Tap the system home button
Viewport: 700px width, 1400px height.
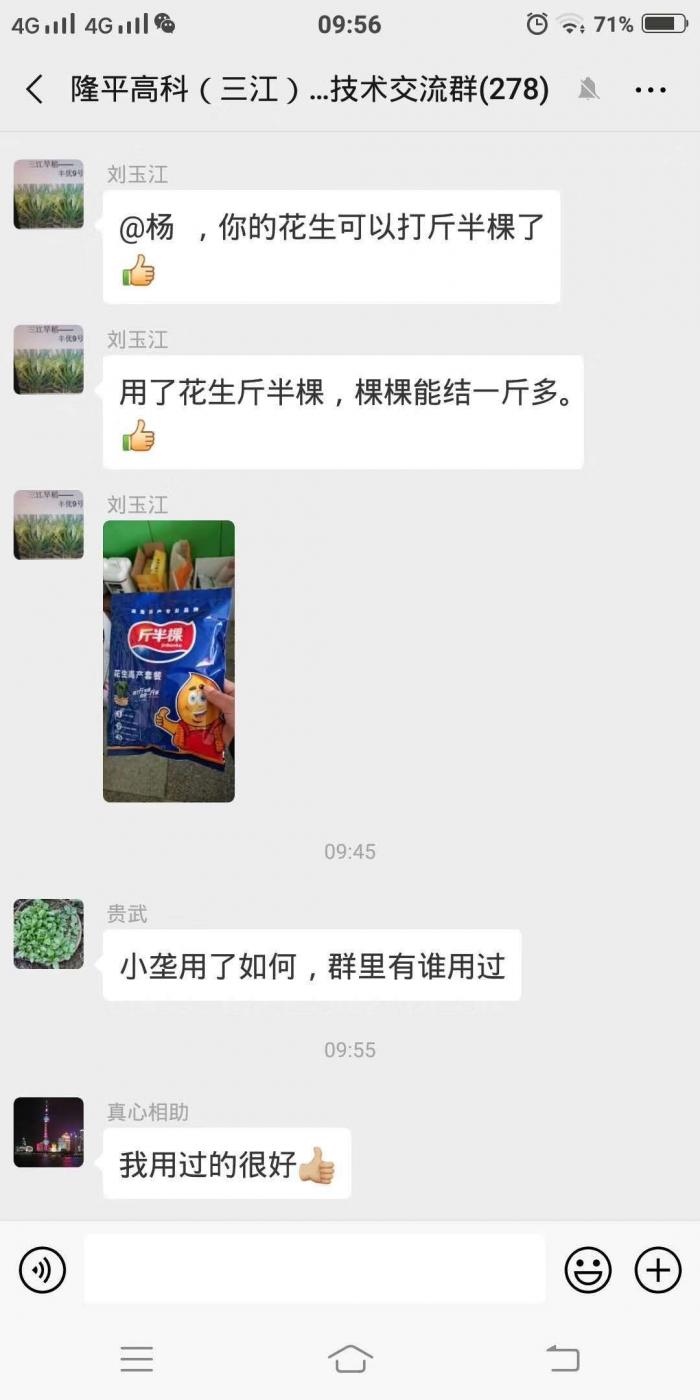[x=350, y=1358]
